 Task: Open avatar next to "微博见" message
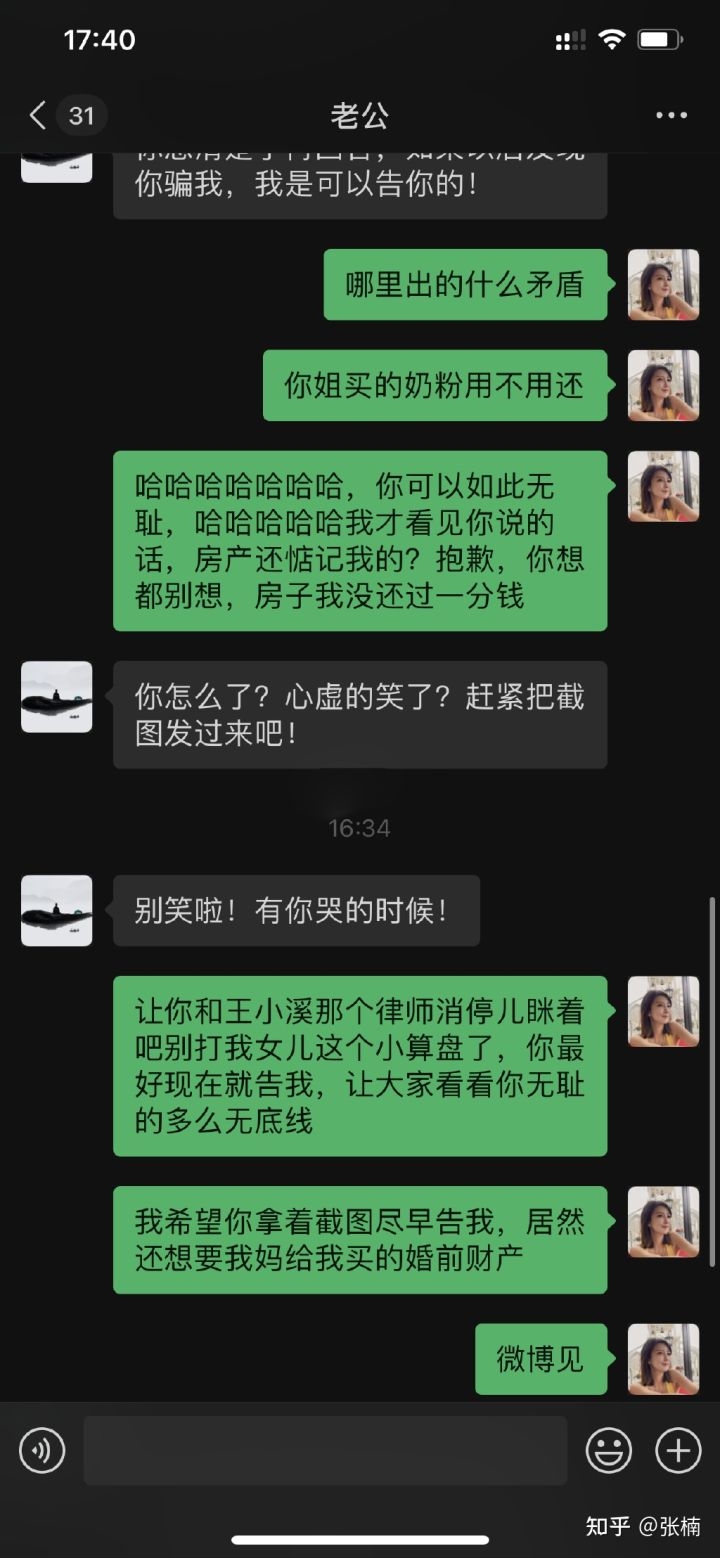tap(663, 1359)
